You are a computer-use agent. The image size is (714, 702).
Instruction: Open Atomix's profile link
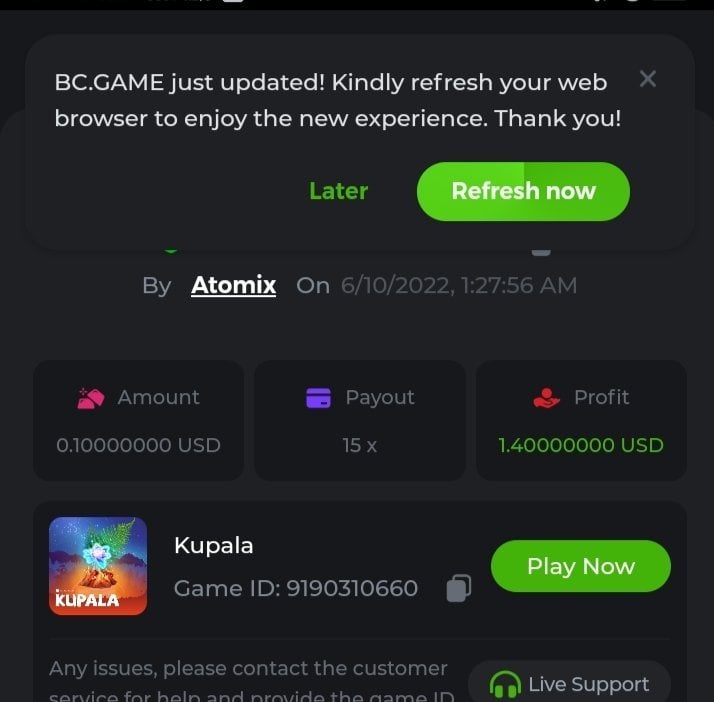coord(233,285)
